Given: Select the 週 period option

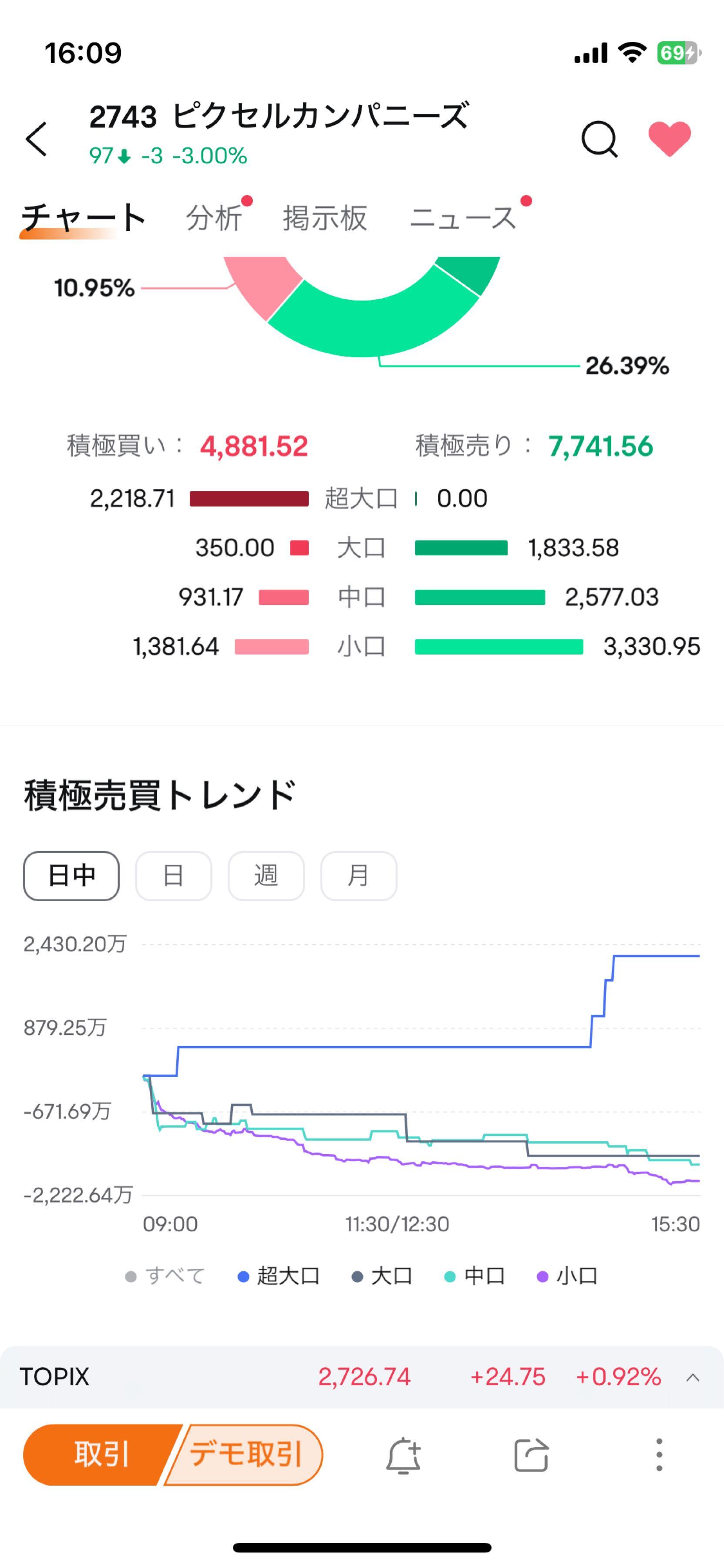Looking at the screenshot, I should 266,875.
